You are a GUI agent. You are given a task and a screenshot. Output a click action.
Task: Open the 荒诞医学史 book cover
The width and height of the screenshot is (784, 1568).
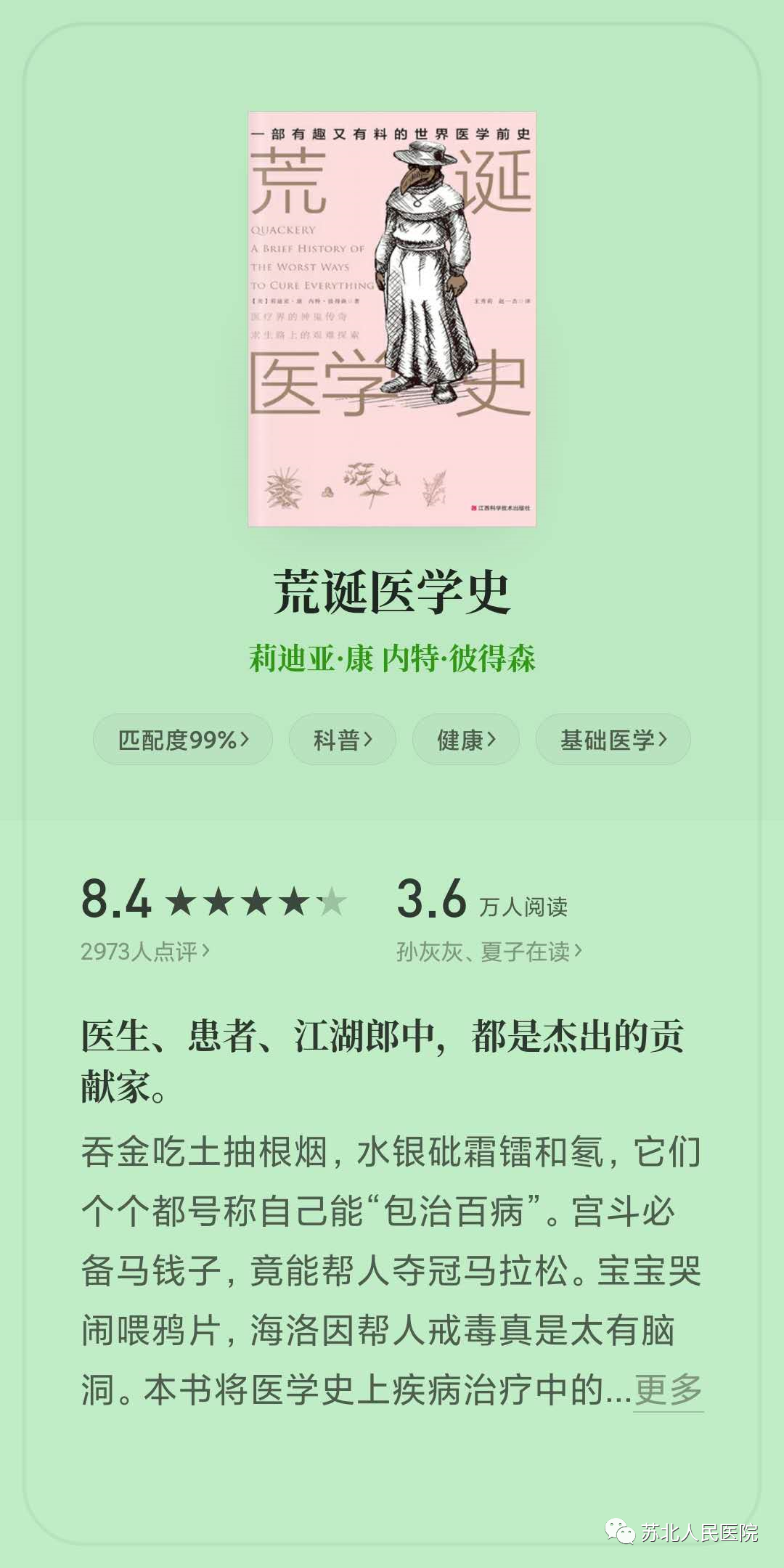click(392, 319)
